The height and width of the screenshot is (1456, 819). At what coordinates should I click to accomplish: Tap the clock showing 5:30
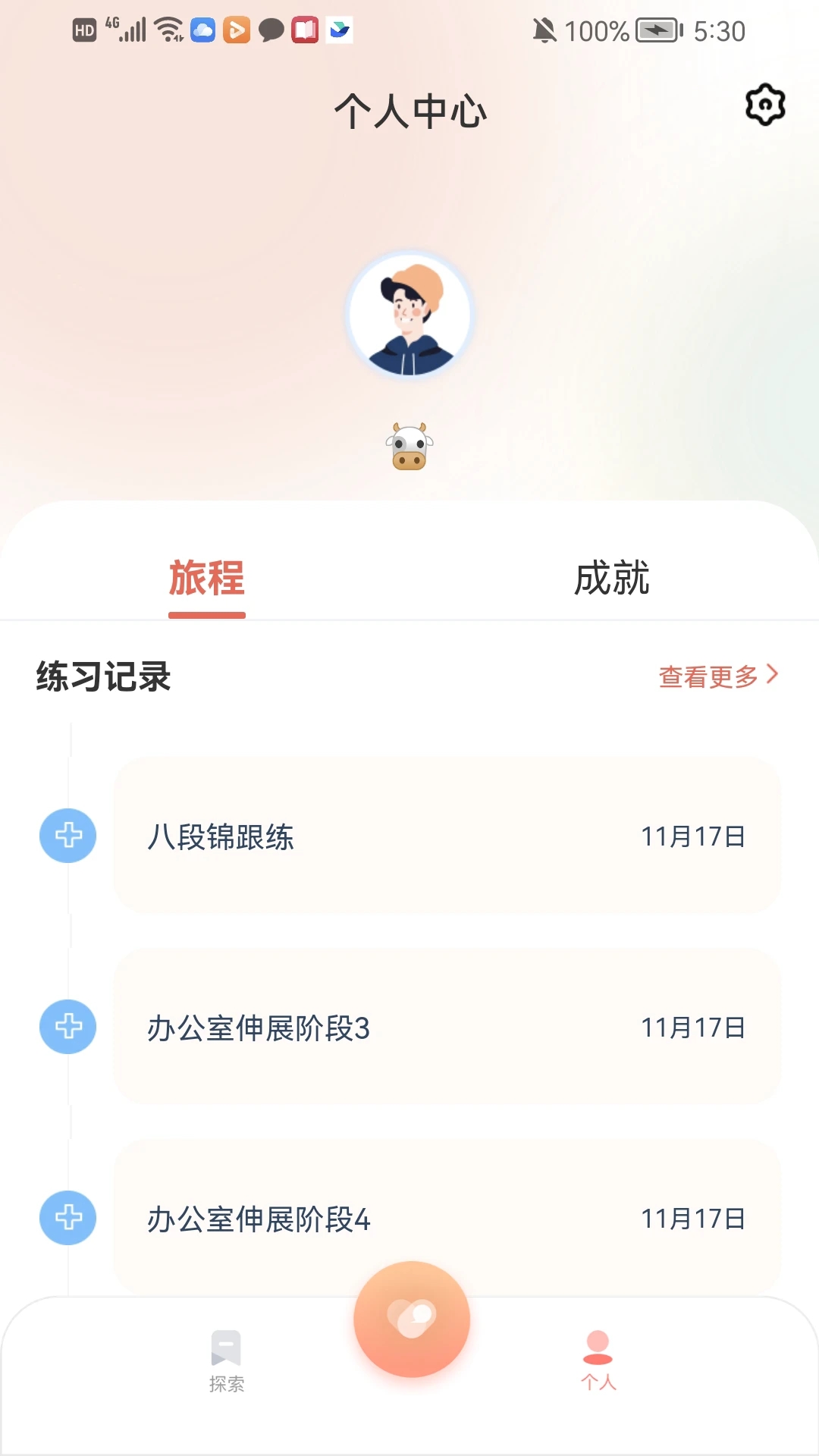point(720,32)
